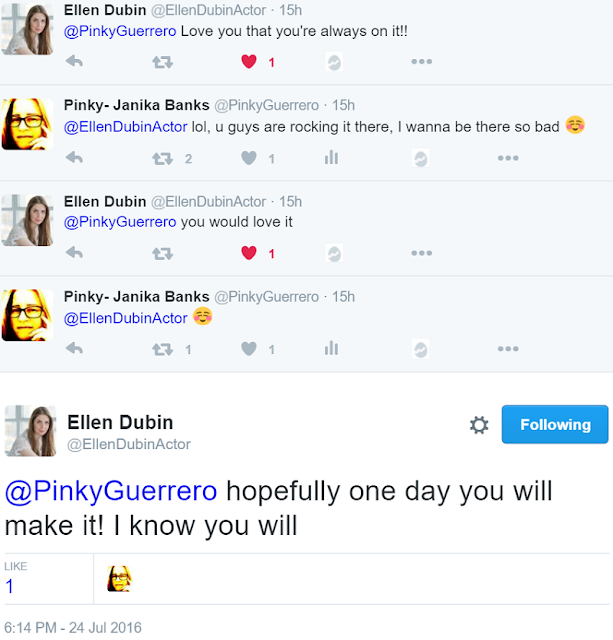Unlike Ellen's "Love you that you're always" tweet

click(249, 62)
